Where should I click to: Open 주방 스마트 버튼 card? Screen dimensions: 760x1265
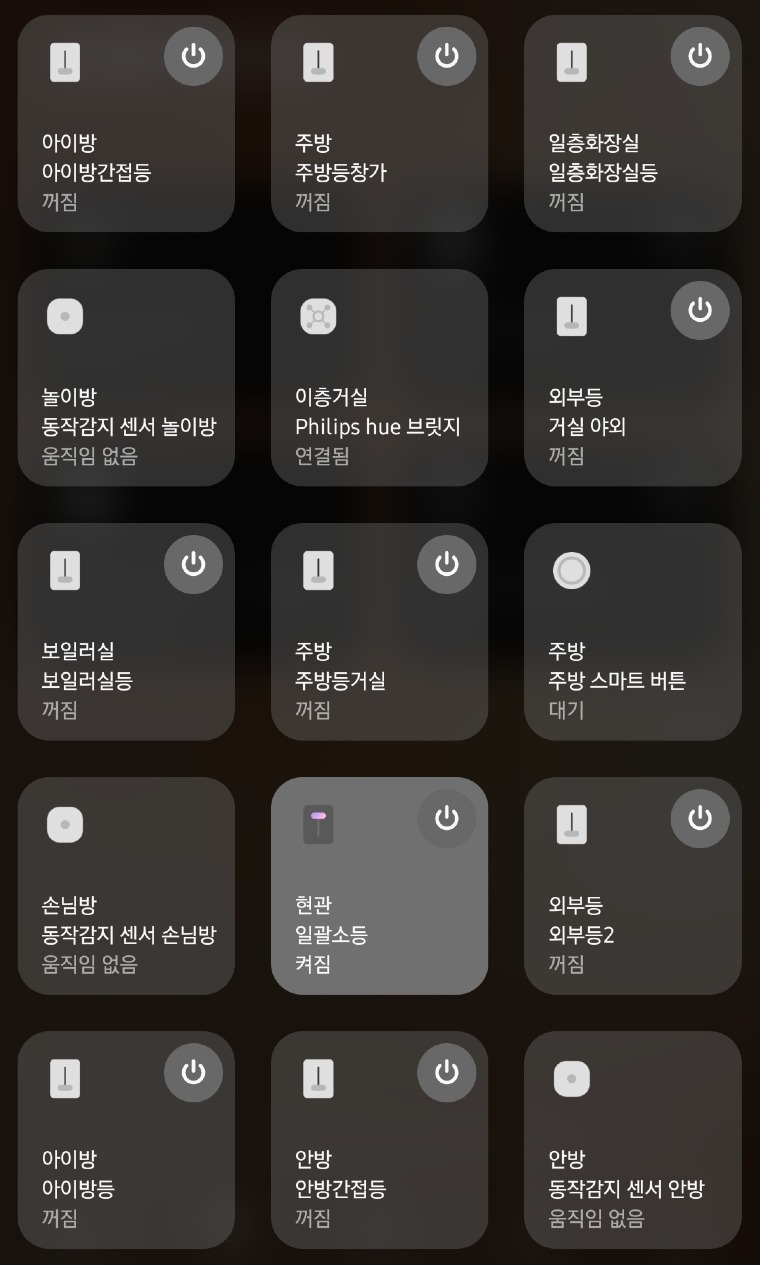click(632, 632)
